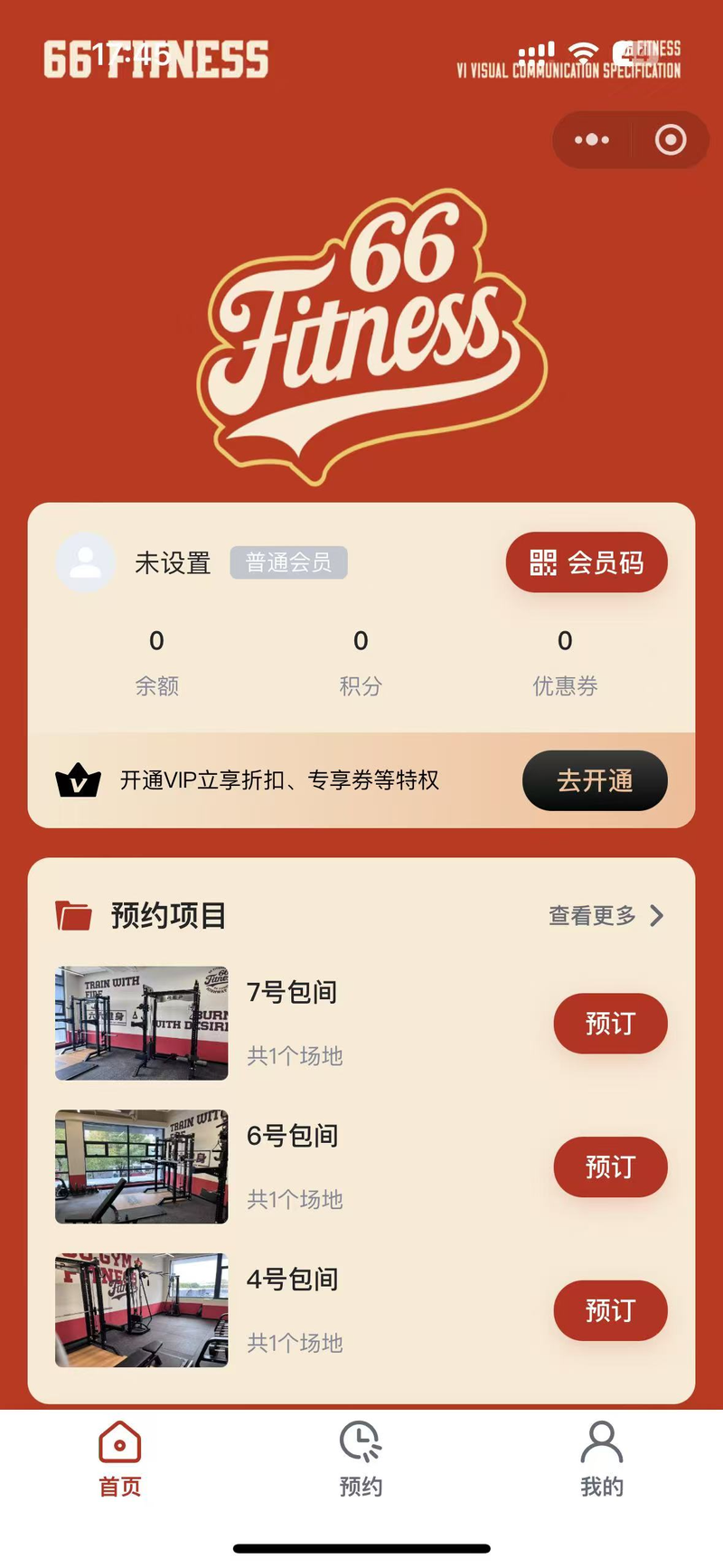Screen dimensions: 723x1568
Task: View 积分 points details
Action: click(361, 662)
